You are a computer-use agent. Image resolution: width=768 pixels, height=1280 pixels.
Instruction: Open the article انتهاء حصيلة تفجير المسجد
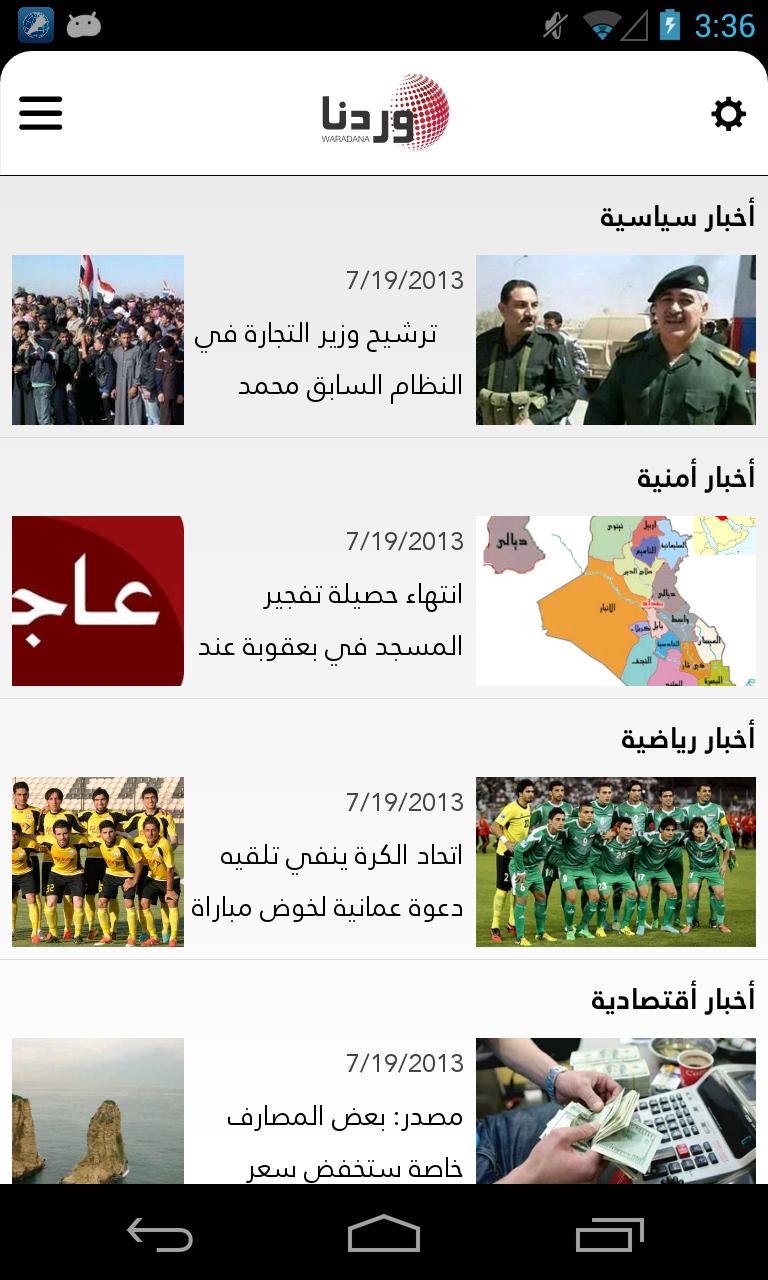point(330,621)
